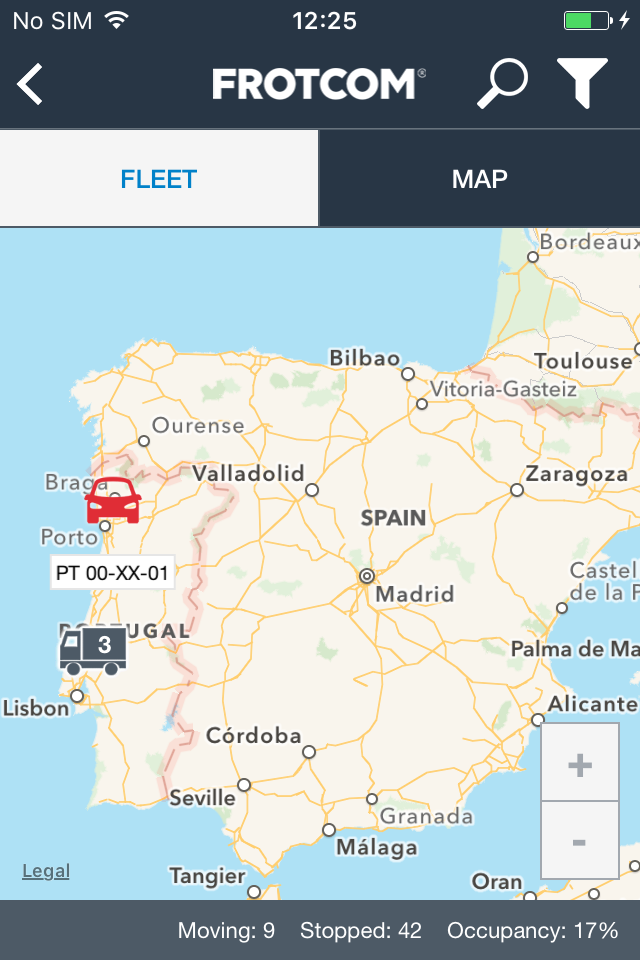The height and width of the screenshot is (960, 640).
Task: Open the truck cluster showing 3 vehicles
Action: coord(93,650)
